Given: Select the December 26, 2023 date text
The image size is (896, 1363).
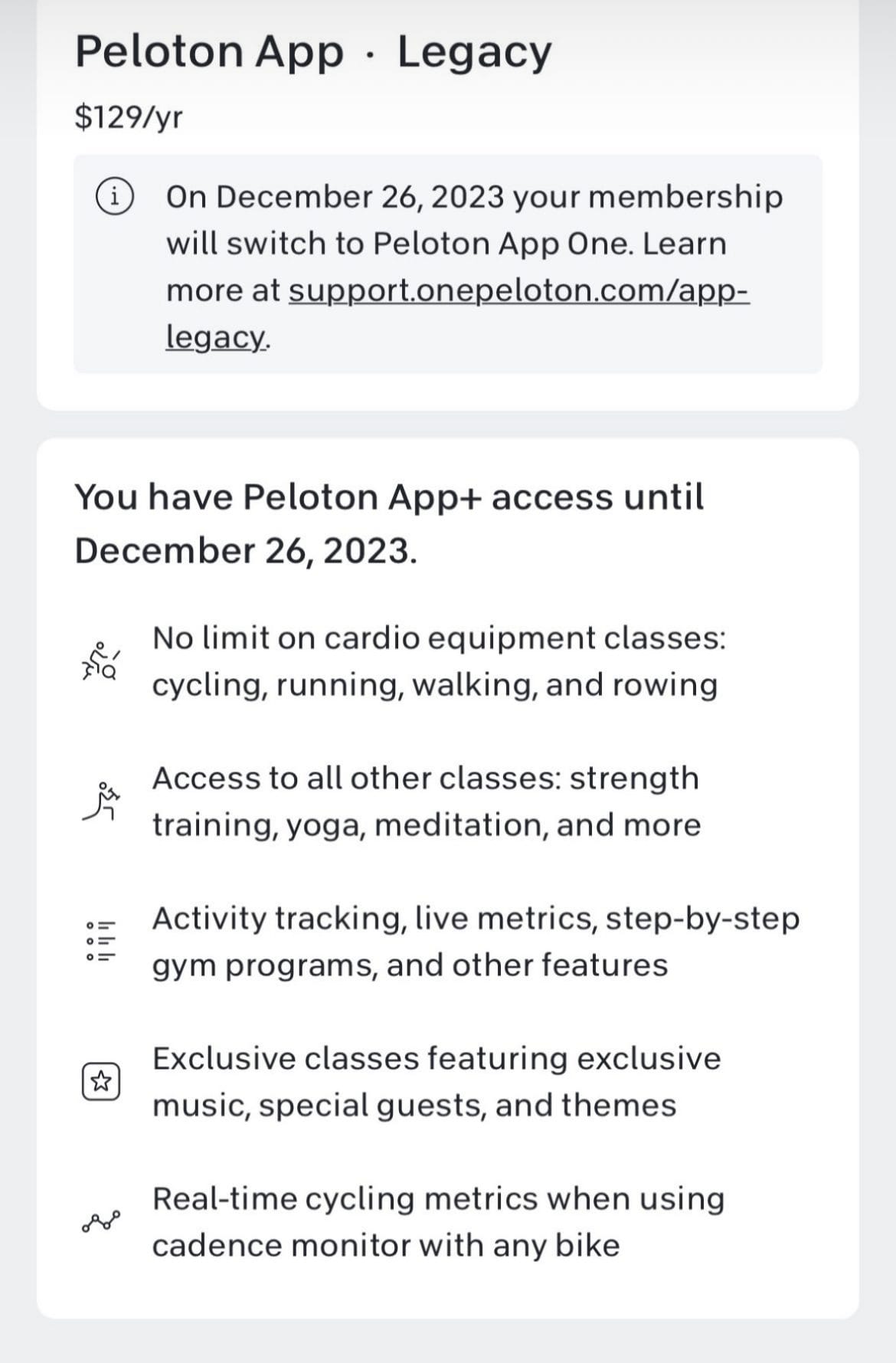Looking at the screenshot, I should [x=245, y=552].
